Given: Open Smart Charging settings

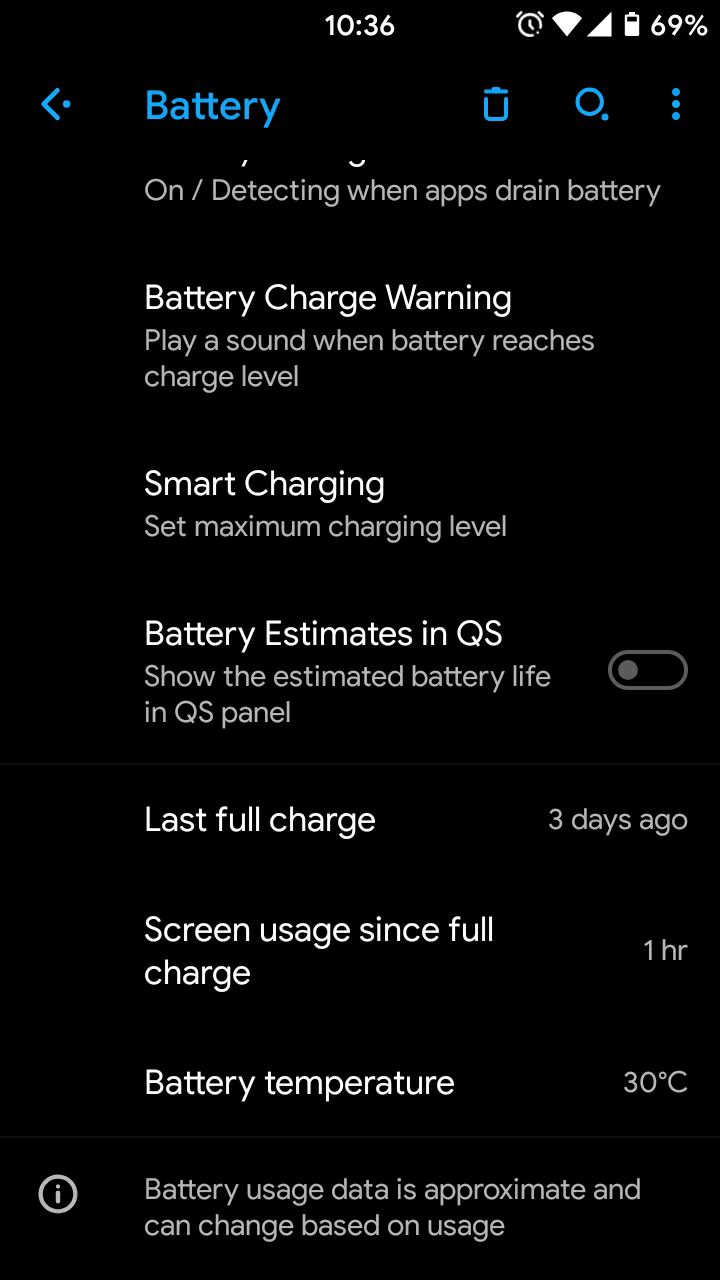Looking at the screenshot, I should tap(360, 504).
